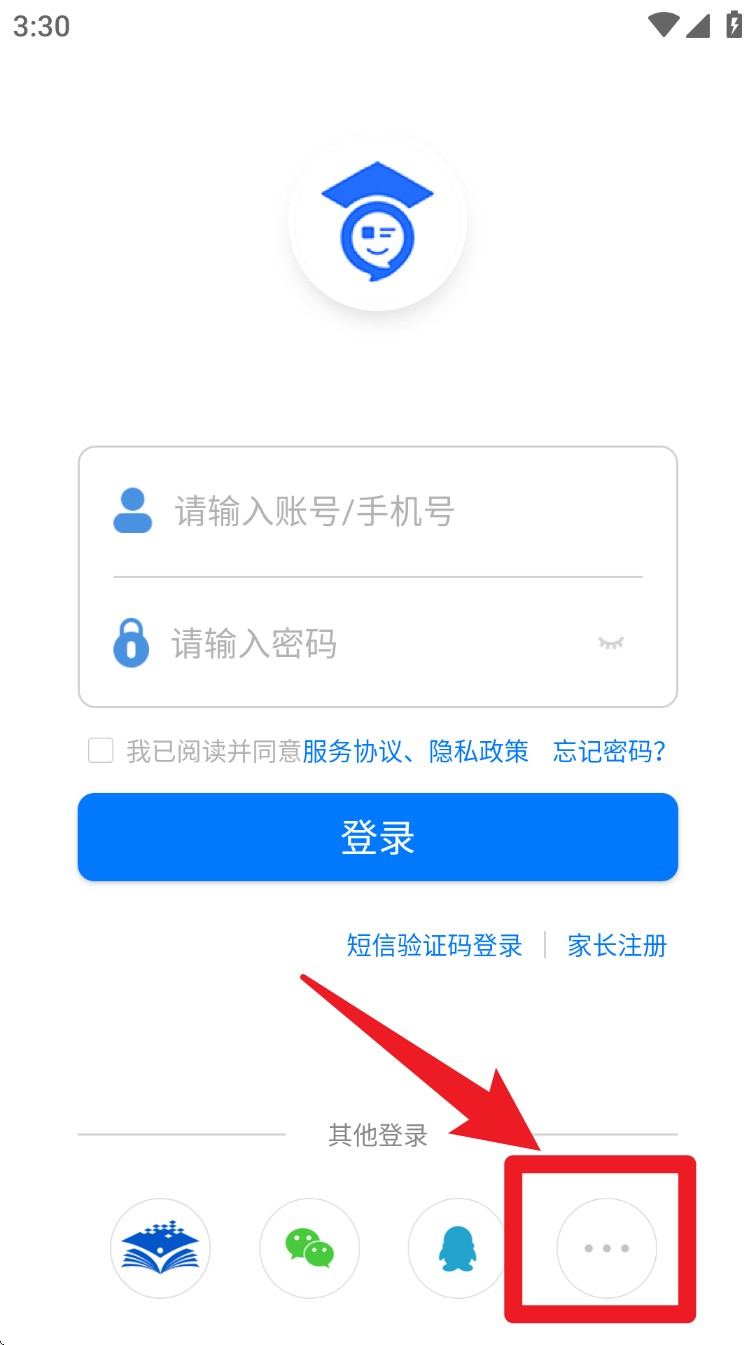Log in with the blue book platform icon
The image size is (756, 1345).
click(160, 1248)
